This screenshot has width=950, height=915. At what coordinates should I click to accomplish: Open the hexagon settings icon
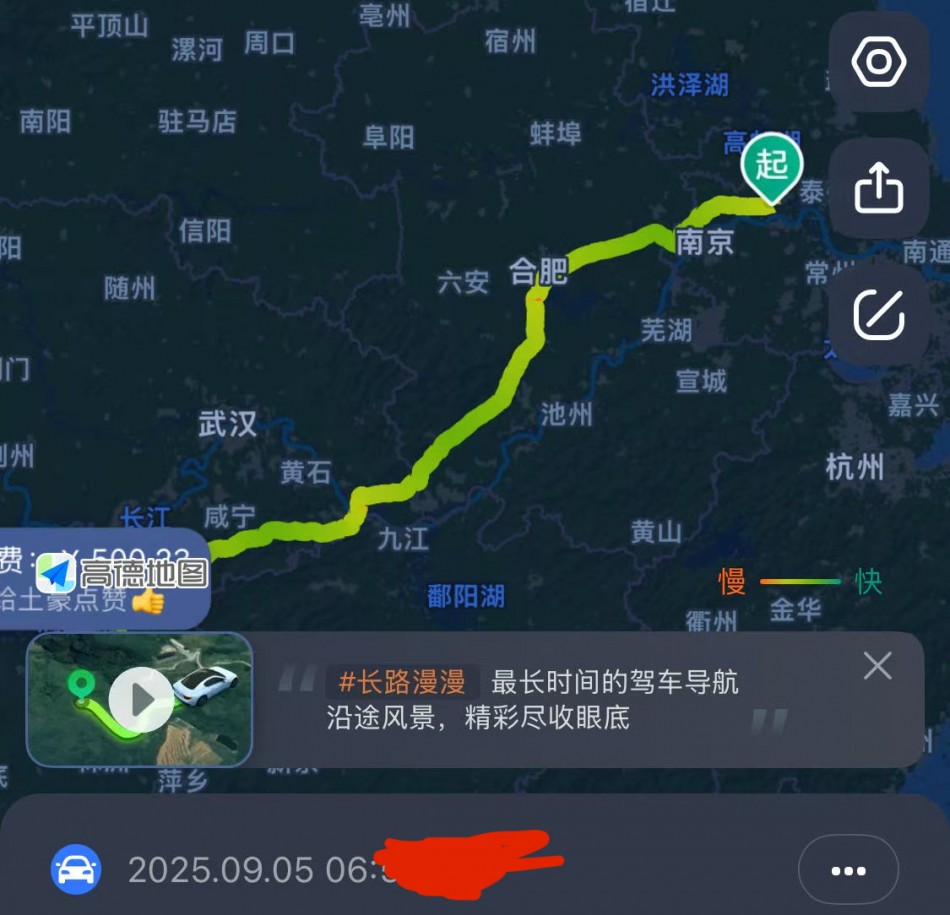coord(879,63)
